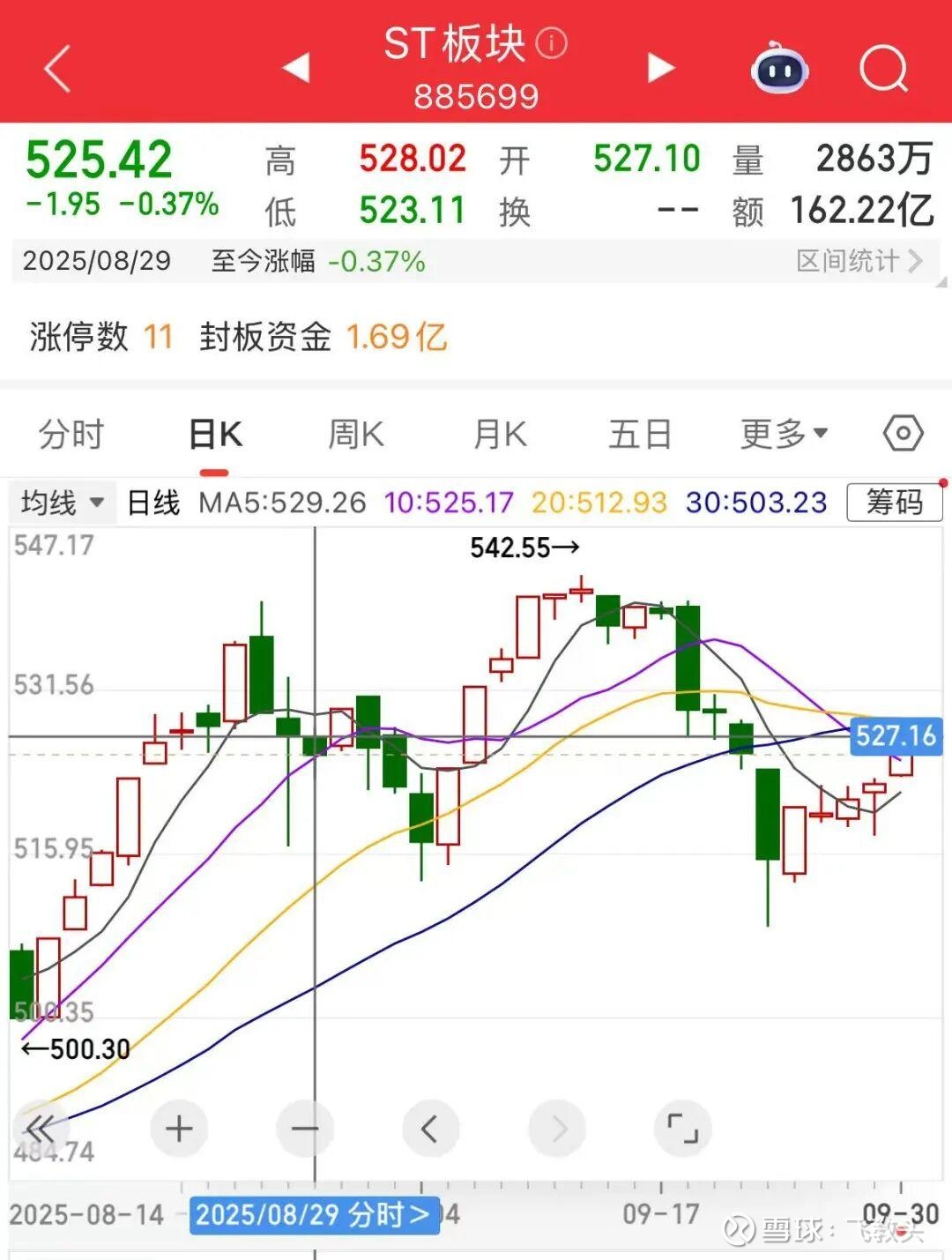Viewport: 952px width, 1260px height.
Task: Expand the 均线 indicator dropdown
Action: pyautogui.click(x=61, y=503)
